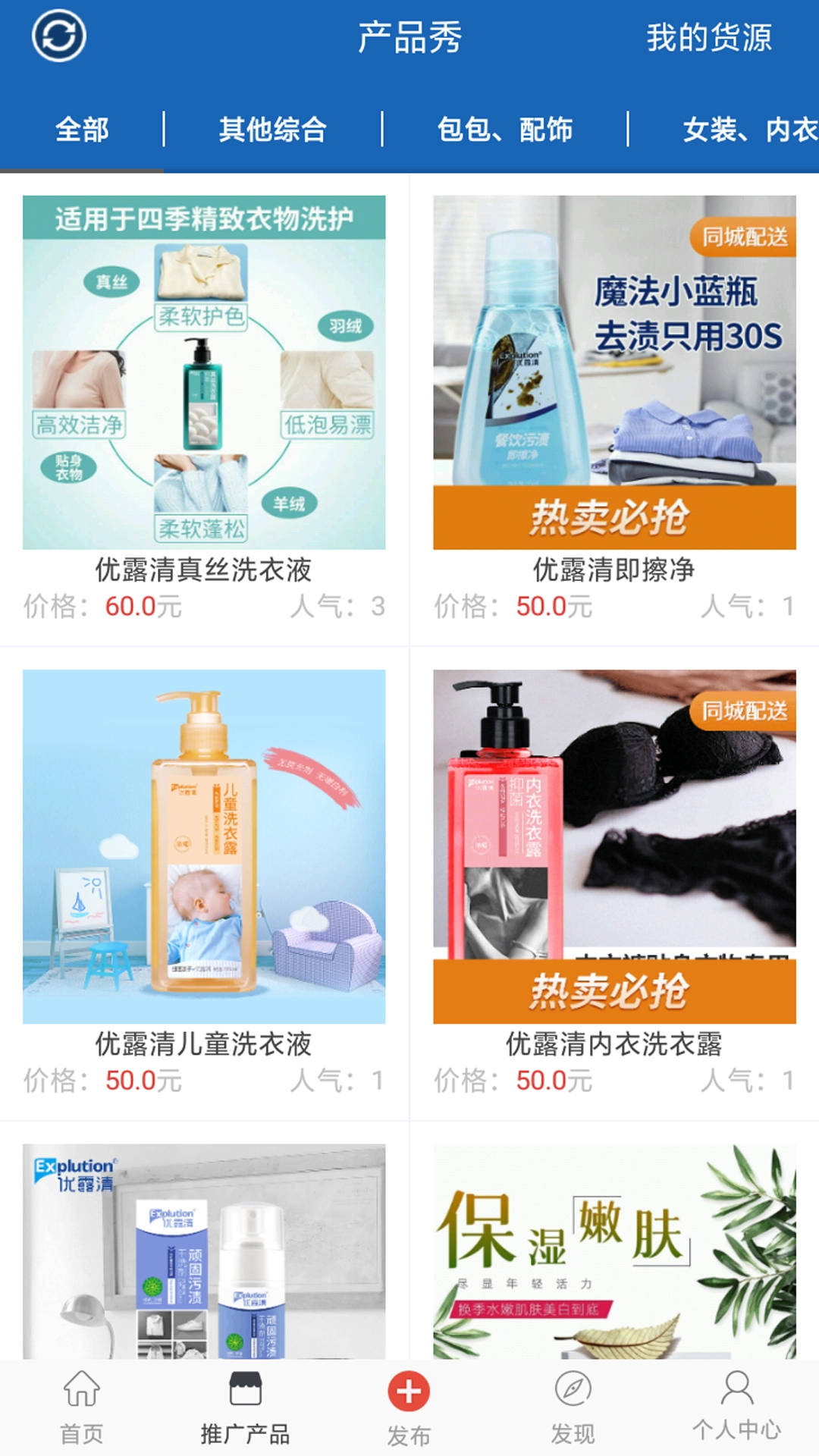Image resolution: width=819 pixels, height=1456 pixels.
Task: Open 我的货源 in the top bar
Action: 708,37
